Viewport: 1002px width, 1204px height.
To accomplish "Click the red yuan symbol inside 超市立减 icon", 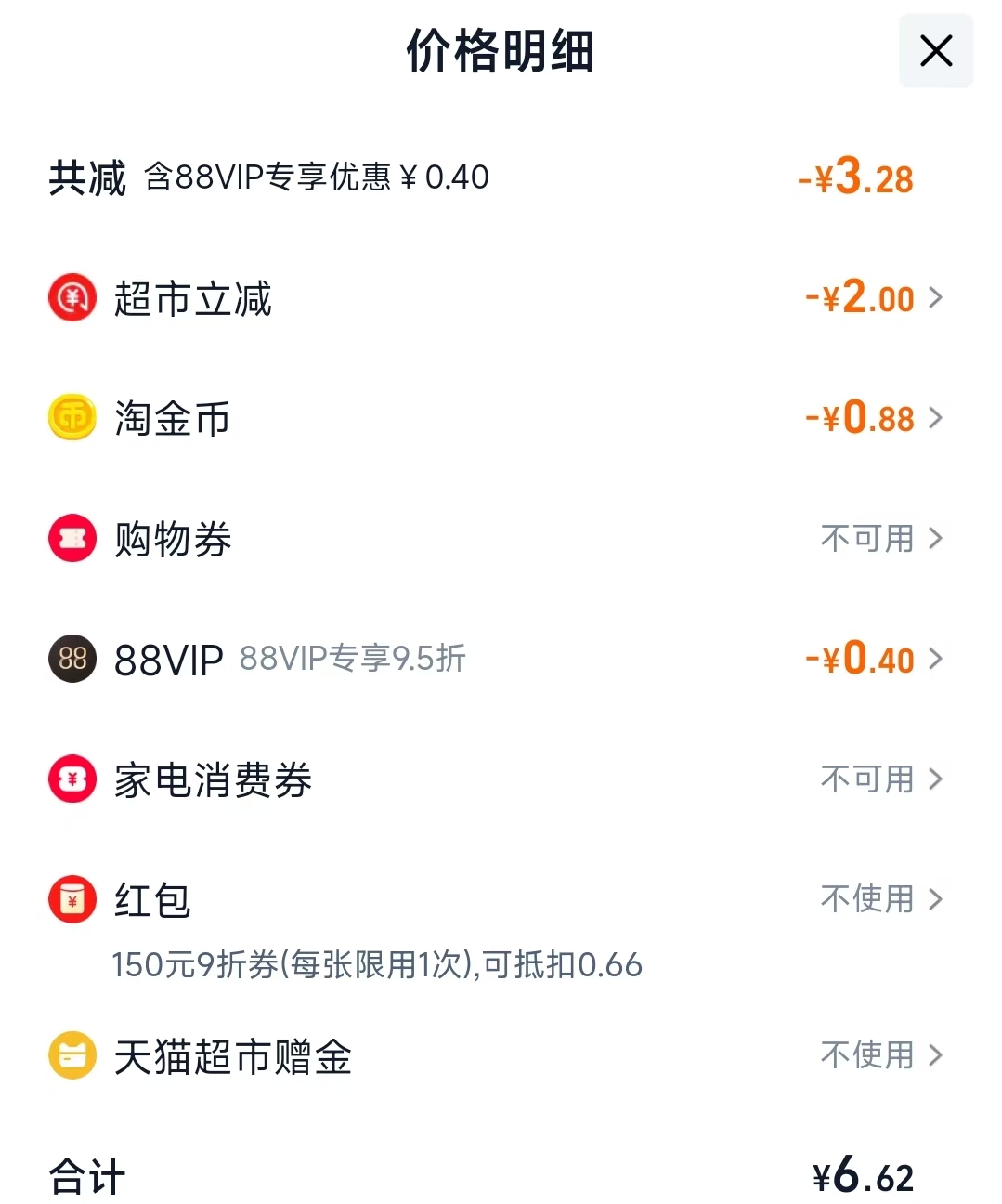I will (x=71, y=297).
